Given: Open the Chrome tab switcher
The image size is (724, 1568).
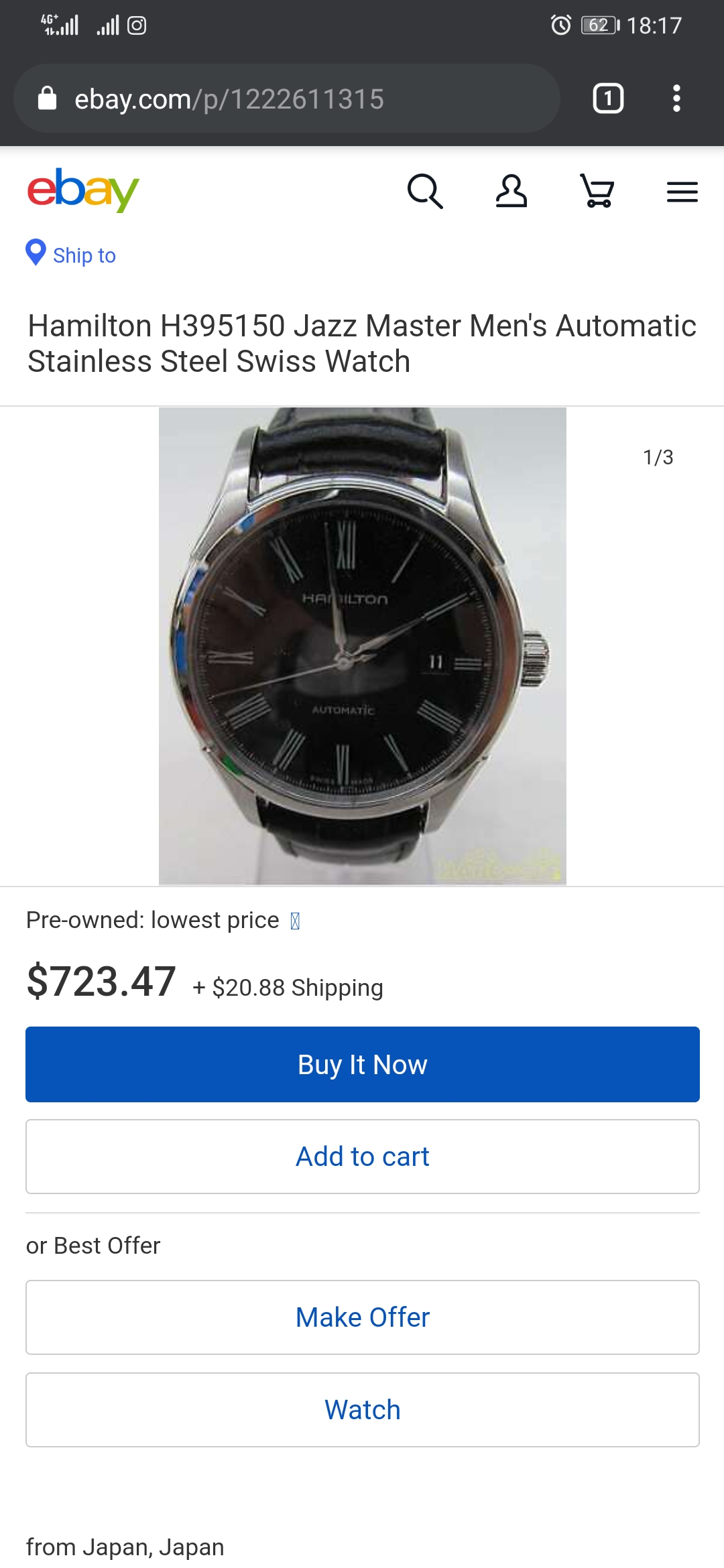Looking at the screenshot, I should click(x=607, y=98).
